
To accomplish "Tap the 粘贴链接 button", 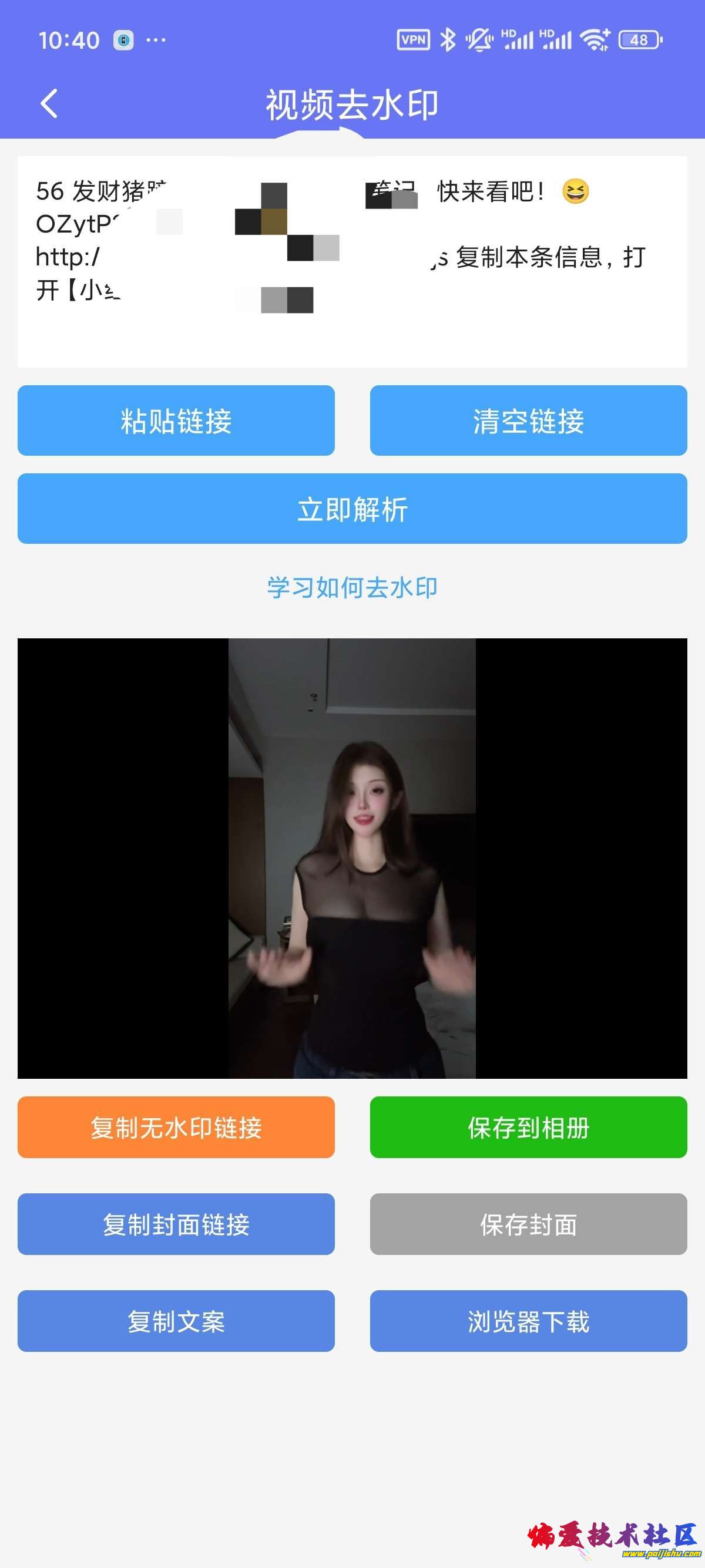I will [x=176, y=420].
